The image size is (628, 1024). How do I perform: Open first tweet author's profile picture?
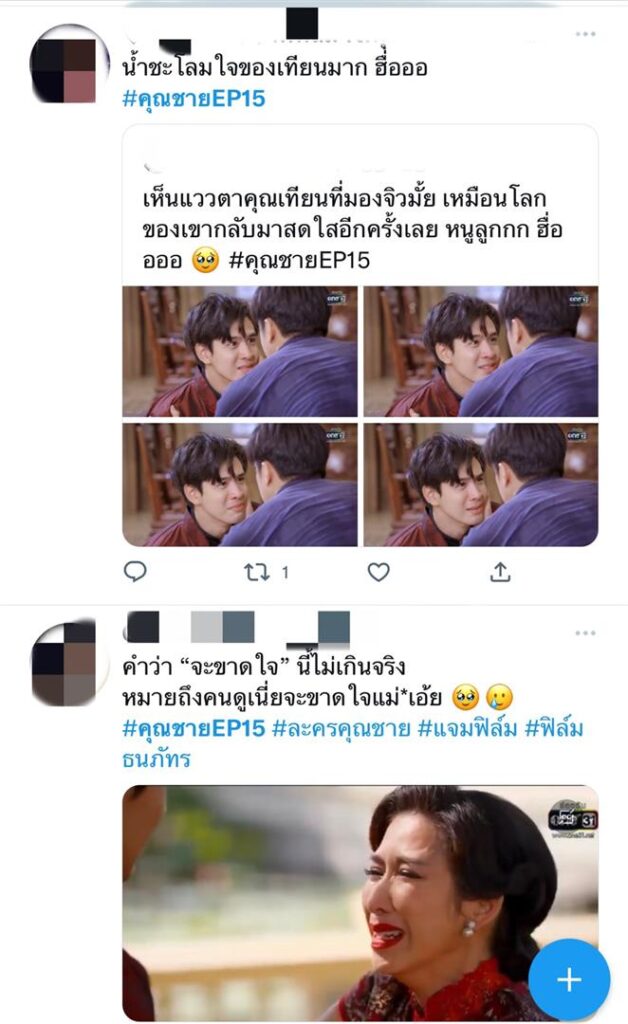point(70,64)
